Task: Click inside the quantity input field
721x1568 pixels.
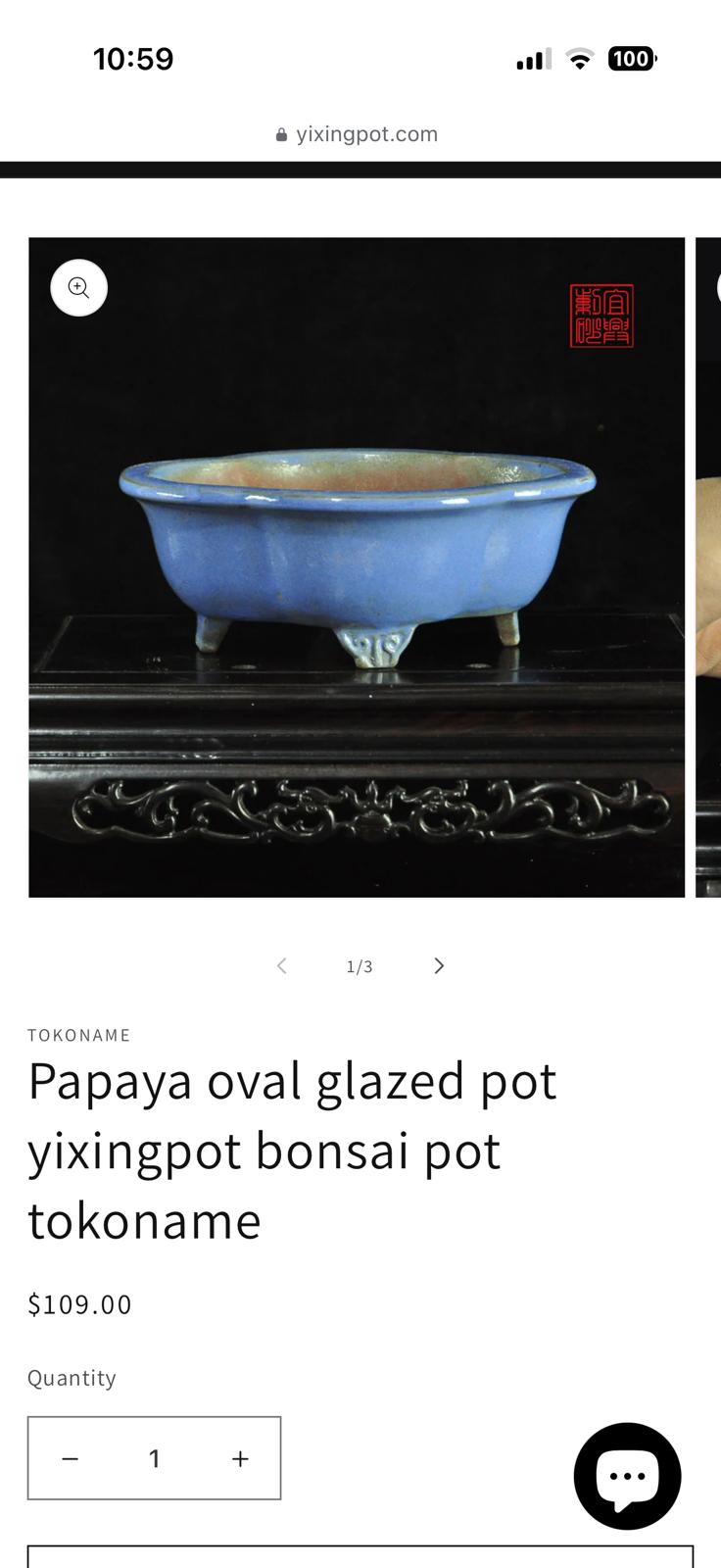Action: (154, 1458)
